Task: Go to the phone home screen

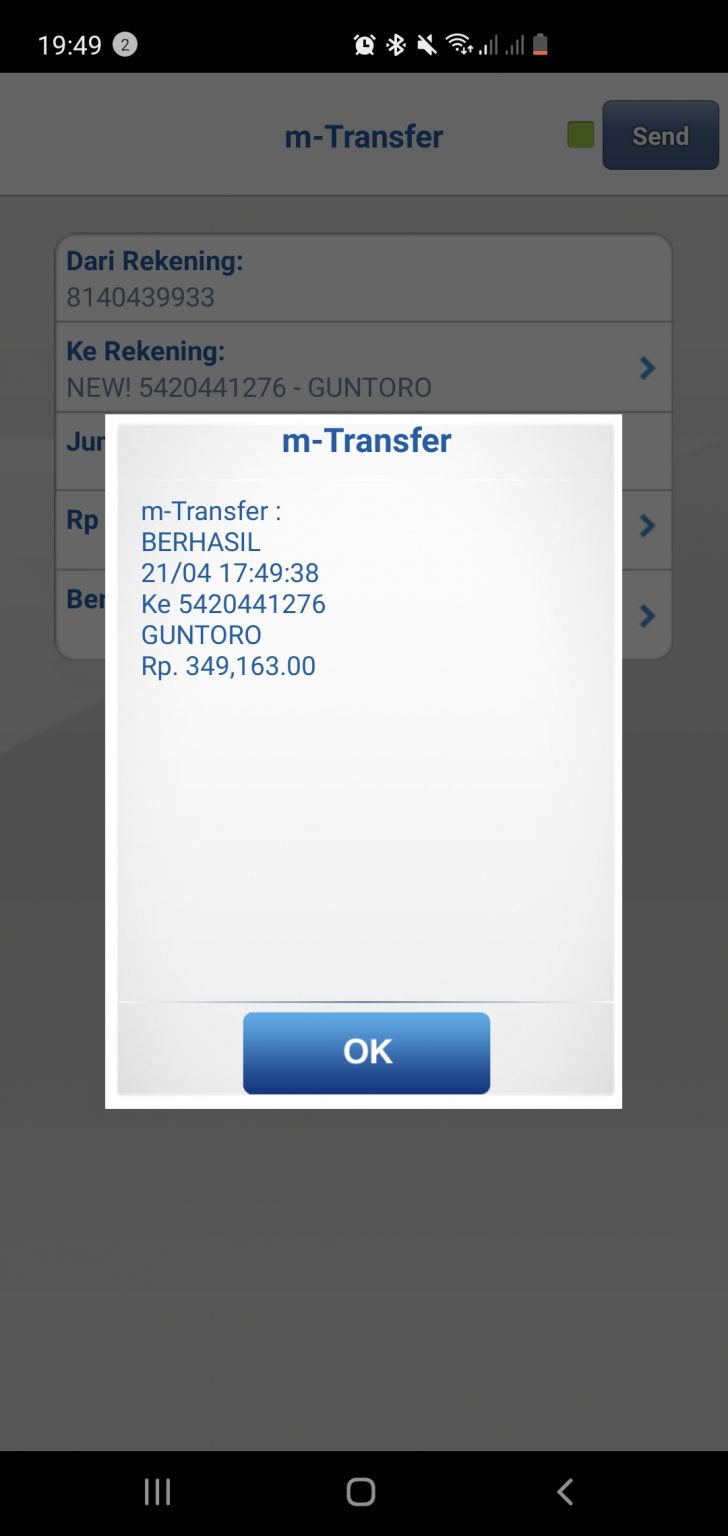Action: coord(361,1492)
